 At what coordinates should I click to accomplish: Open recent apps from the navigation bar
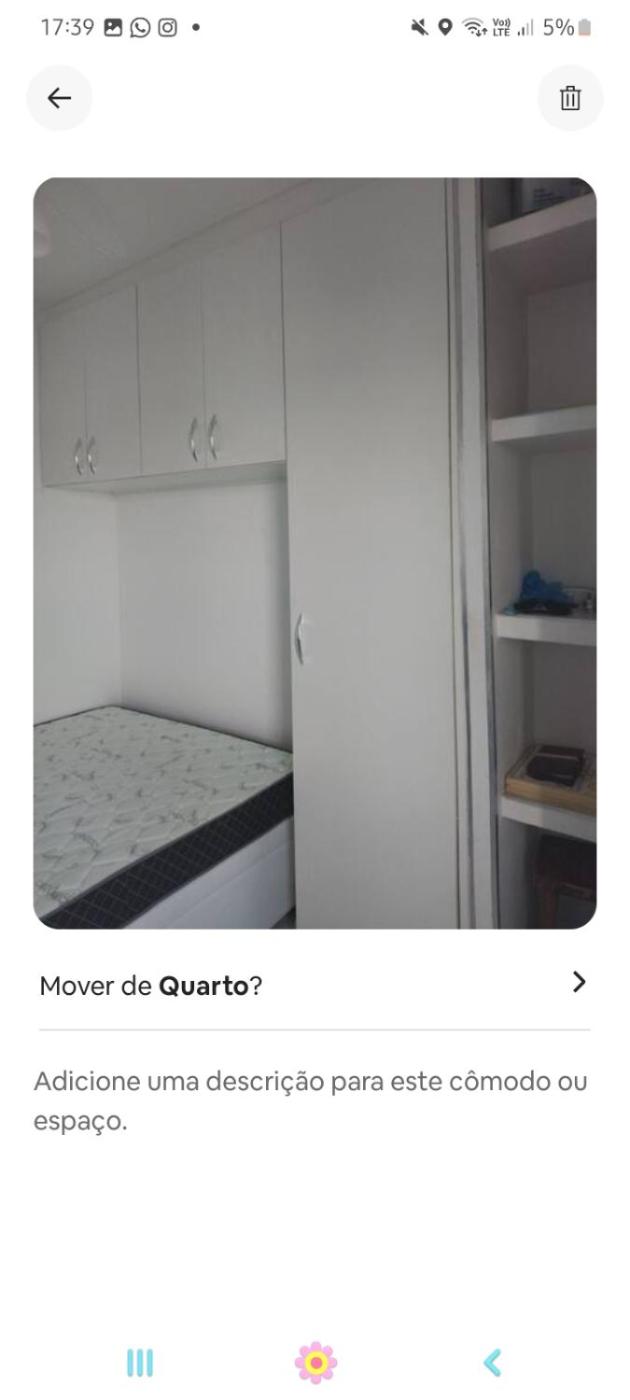click(x=140, y=1362)
